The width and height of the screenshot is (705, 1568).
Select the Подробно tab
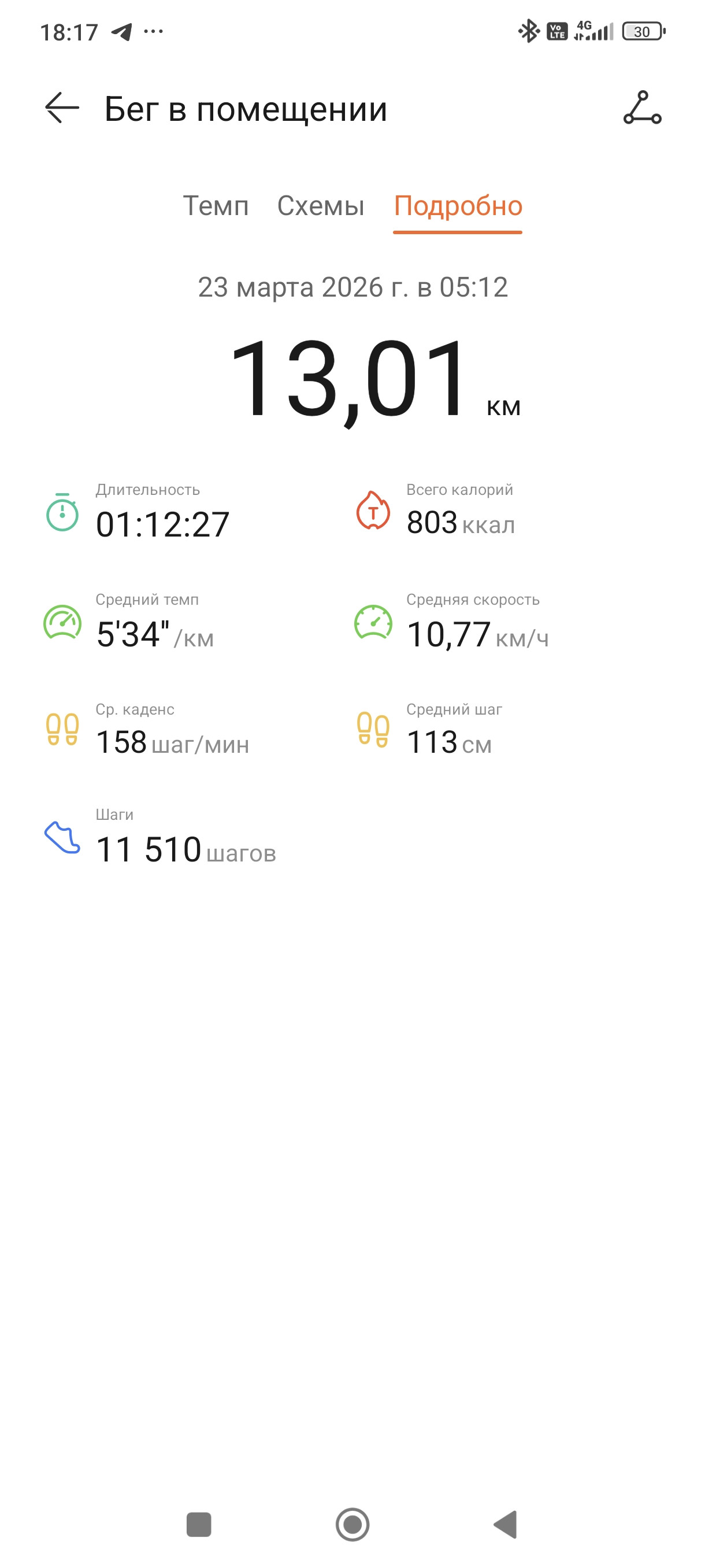pos(458,207)
